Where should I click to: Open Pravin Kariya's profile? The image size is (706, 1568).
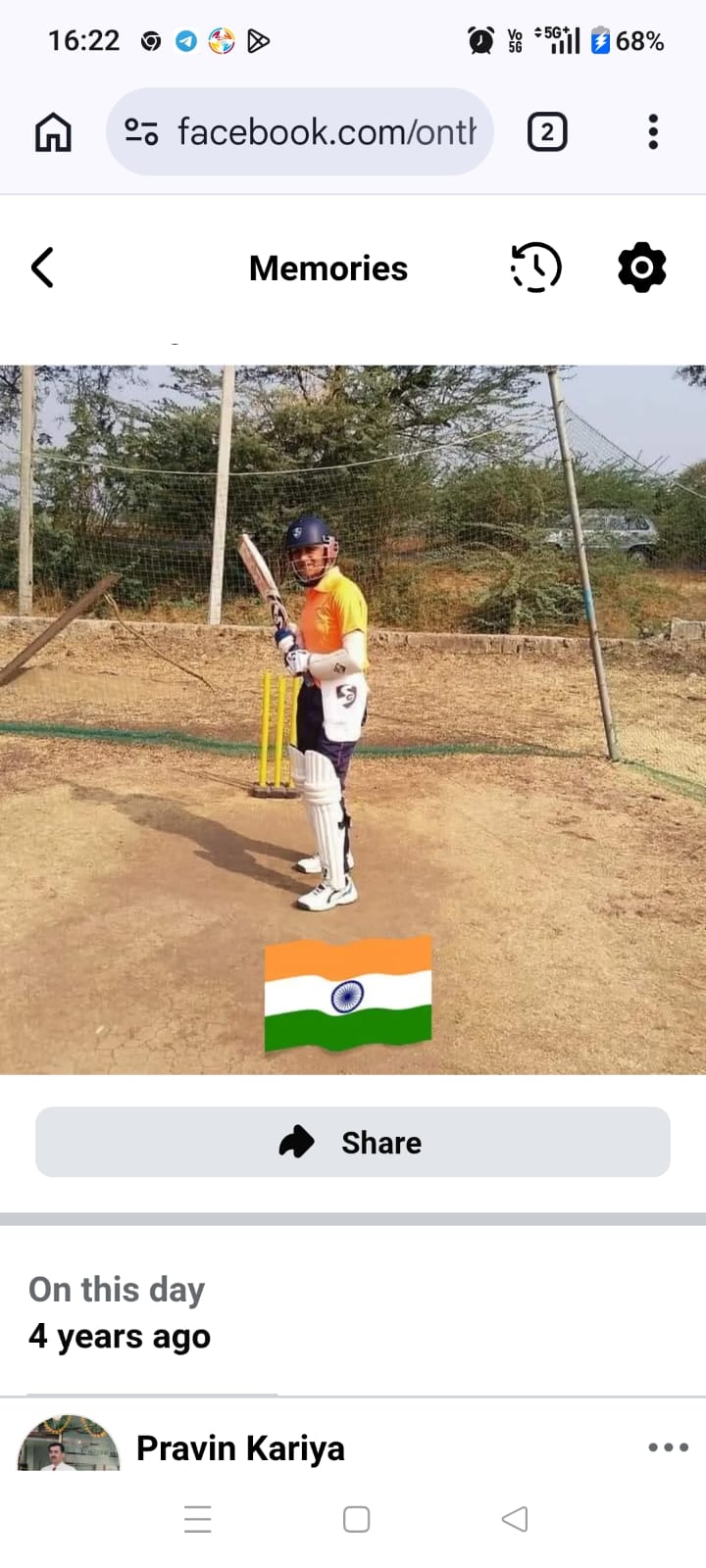tap(240, 1447)
